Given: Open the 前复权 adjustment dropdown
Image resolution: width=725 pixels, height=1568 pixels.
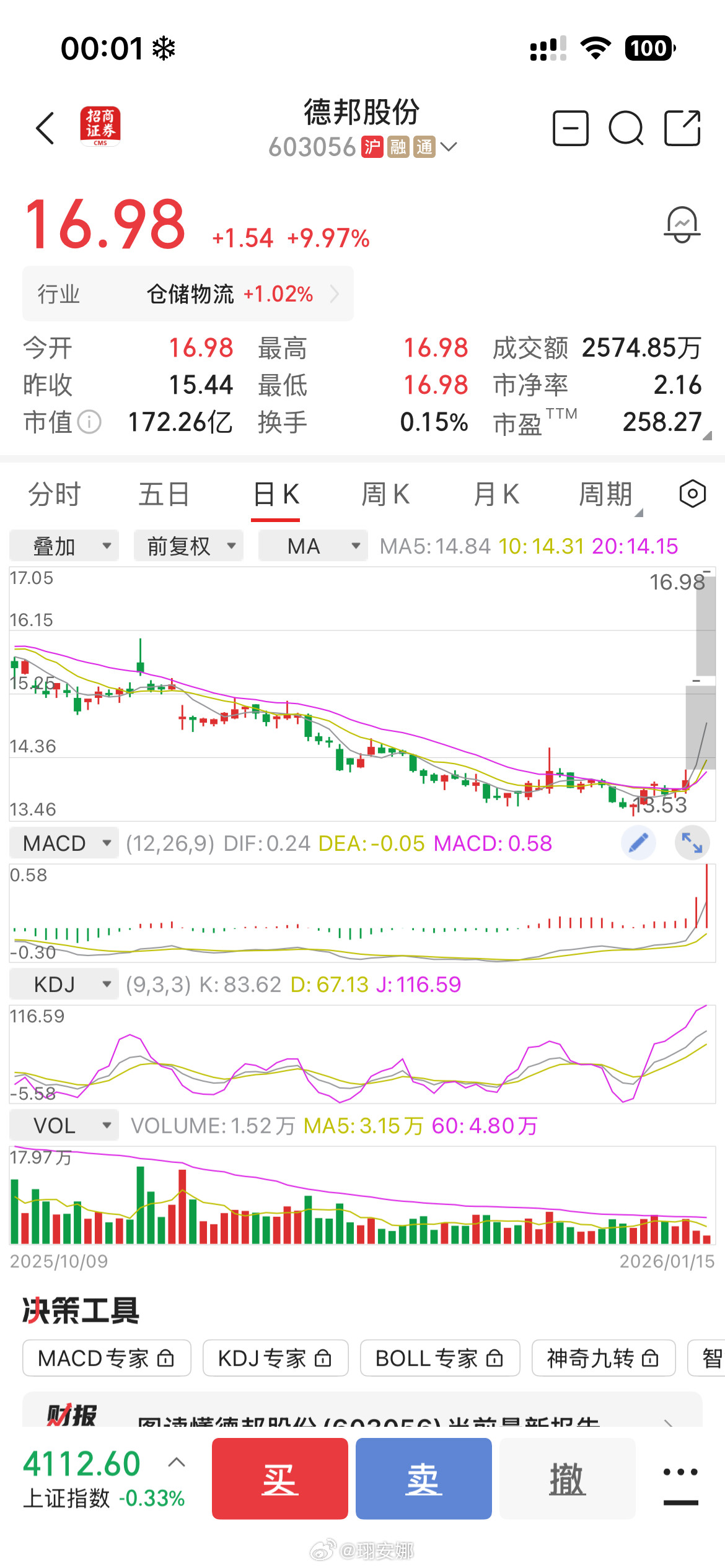Looking at the screenshot, I should 188,546.
